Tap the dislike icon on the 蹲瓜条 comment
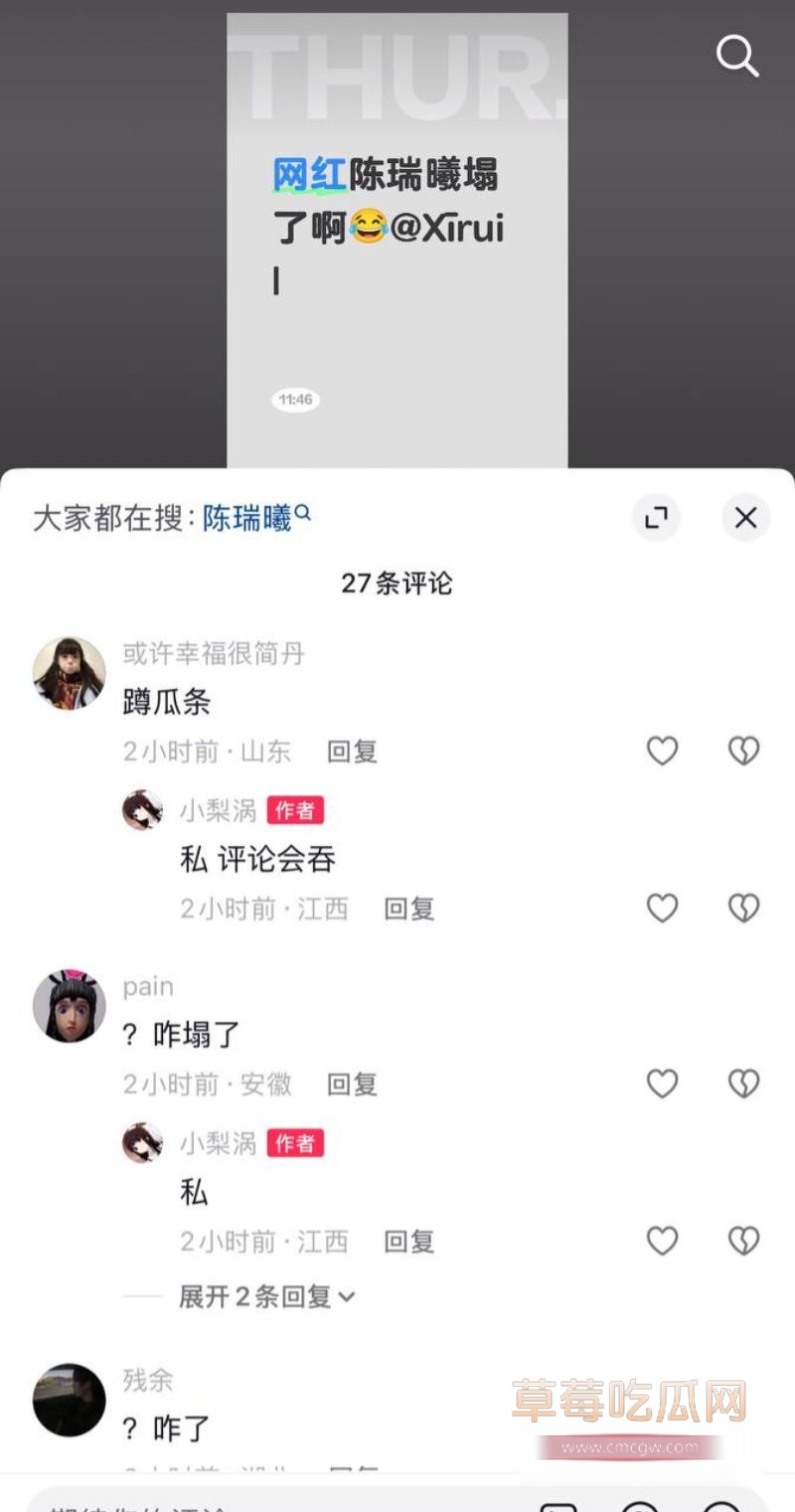This screenshot has width=795, height=1512. (742, 751)
